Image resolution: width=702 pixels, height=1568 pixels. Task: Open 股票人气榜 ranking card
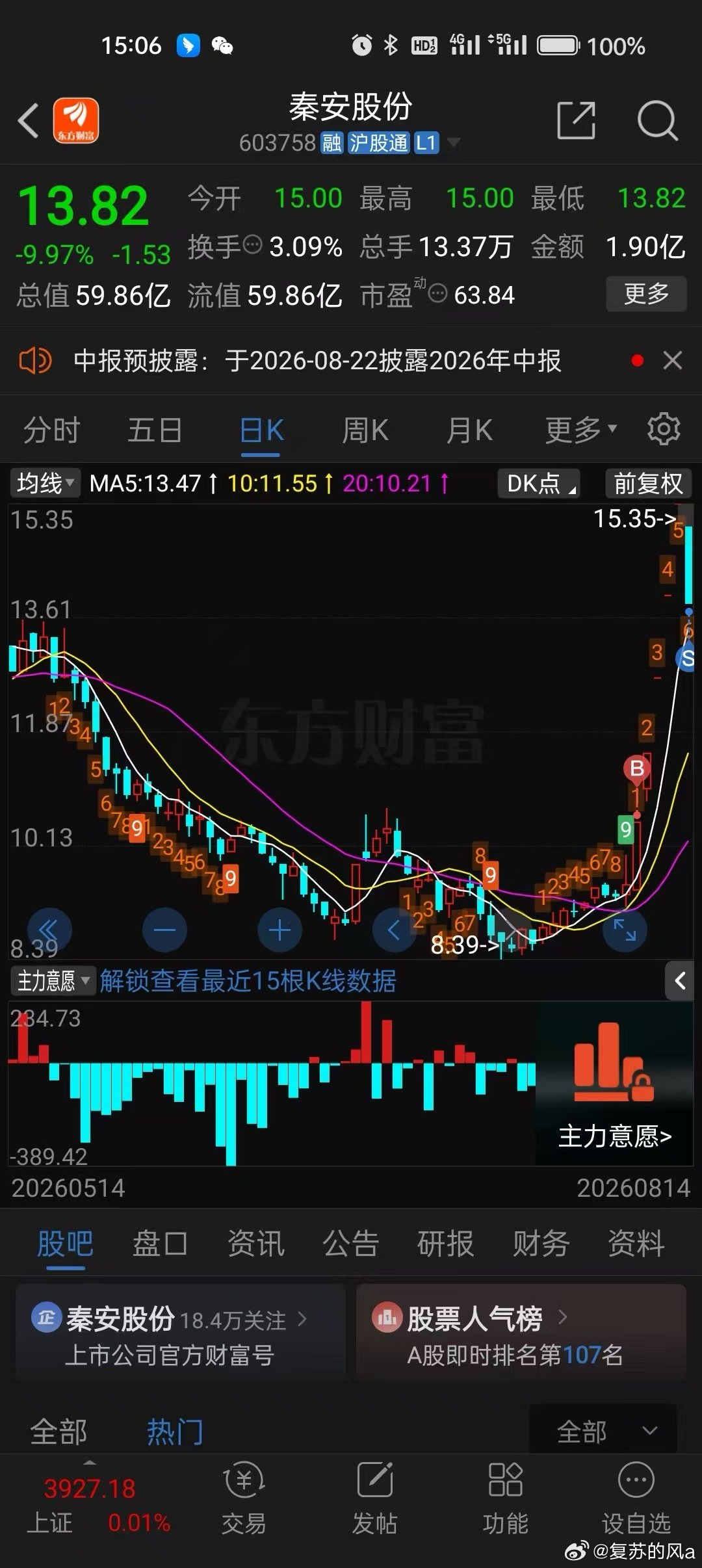[521, 1332]
